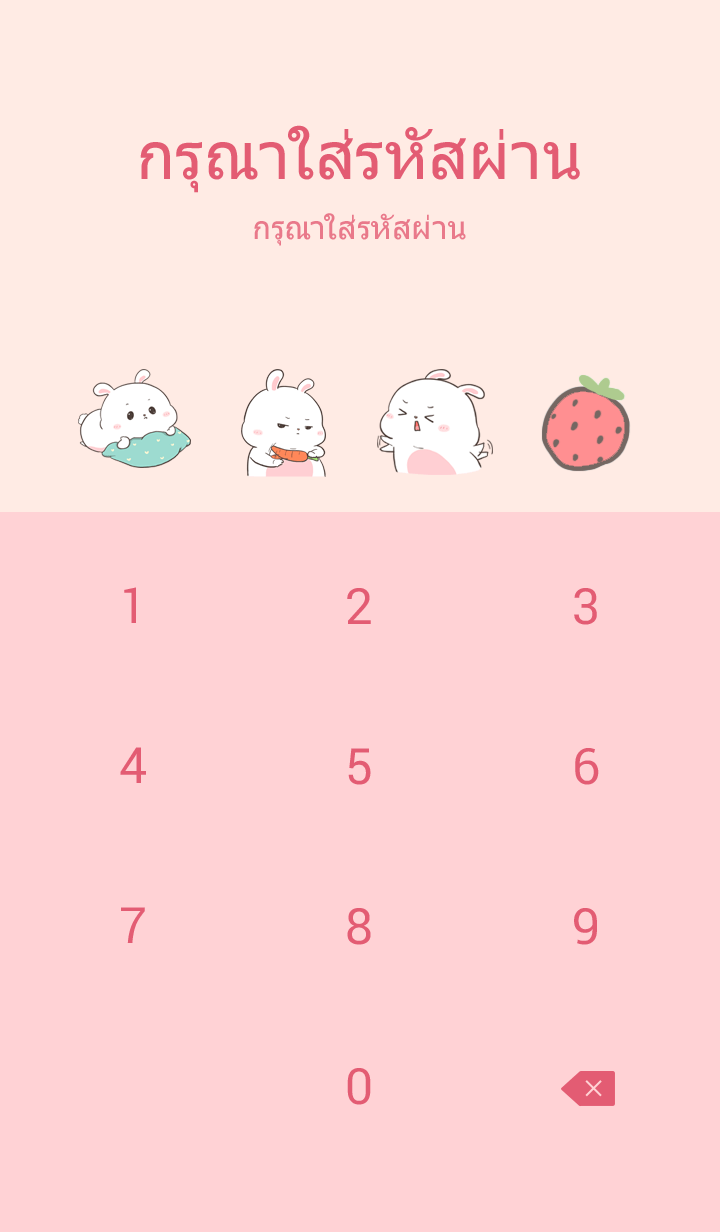Enter digit 6 for the passcode
This screenshot has height=1232, width=720.
click(x=586, y=767)
